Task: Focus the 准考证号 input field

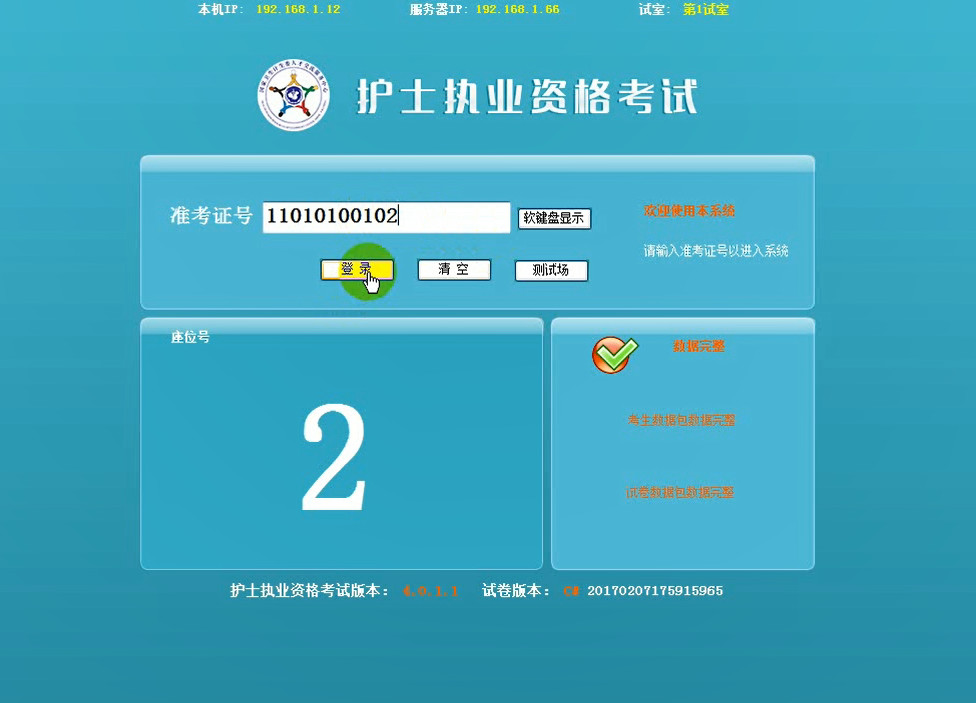Action: (386, 217)
